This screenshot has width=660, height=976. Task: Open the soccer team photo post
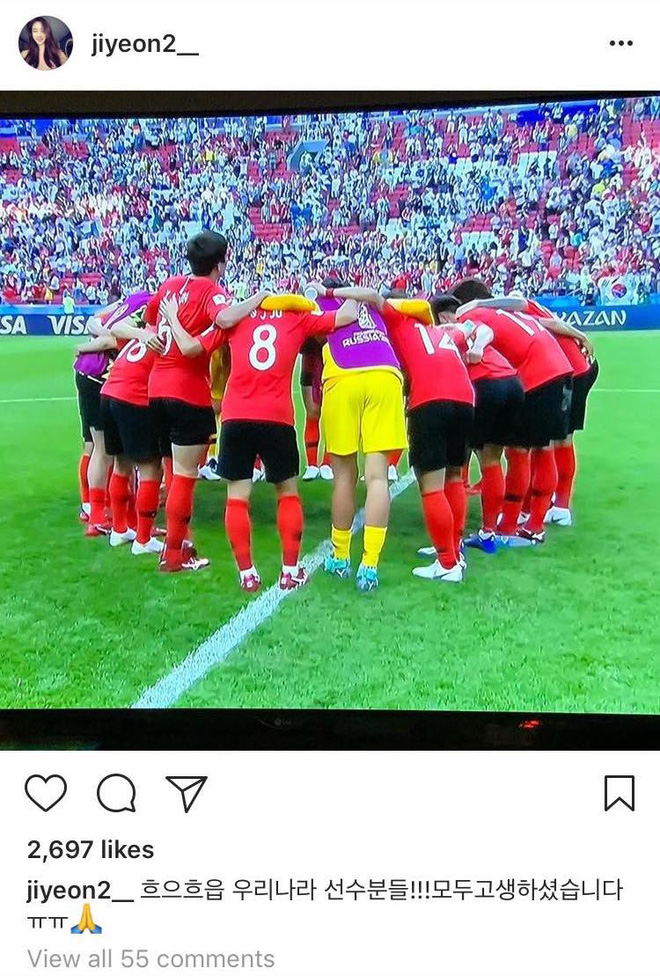point(330,420)
